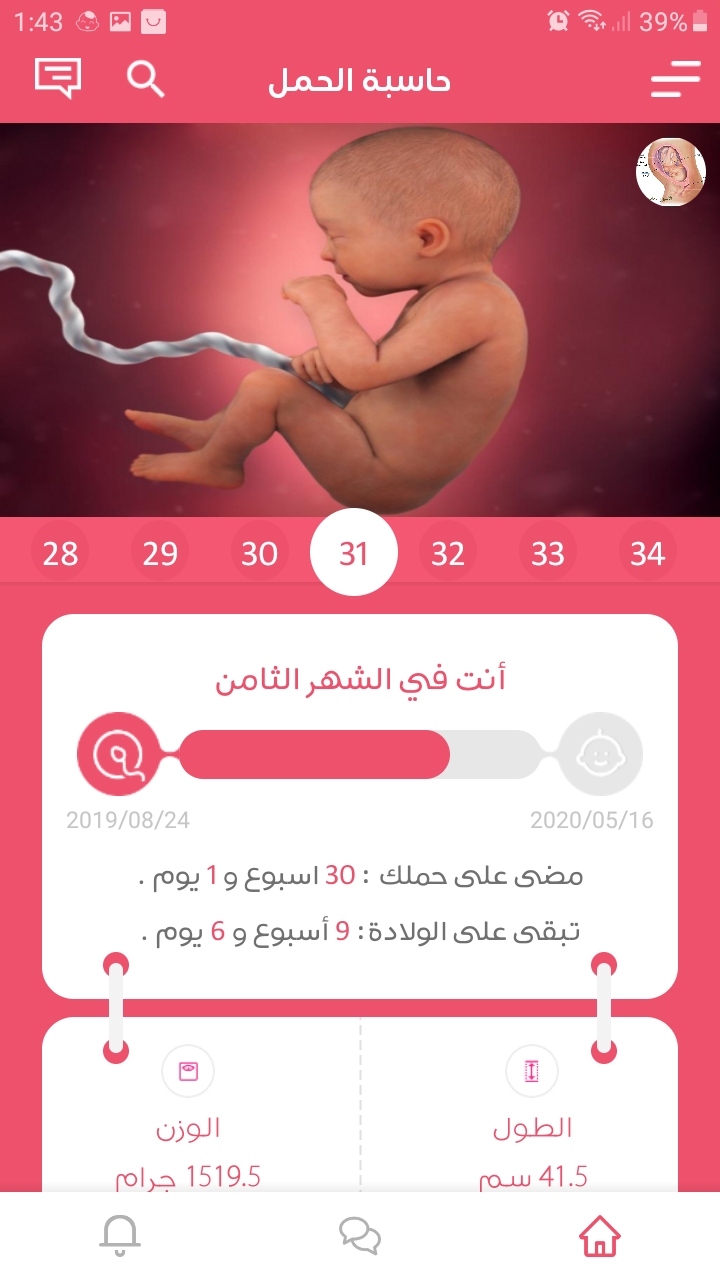Open the search icon in the header
This screenshot has width=720, height=1280.
point(146,79)
